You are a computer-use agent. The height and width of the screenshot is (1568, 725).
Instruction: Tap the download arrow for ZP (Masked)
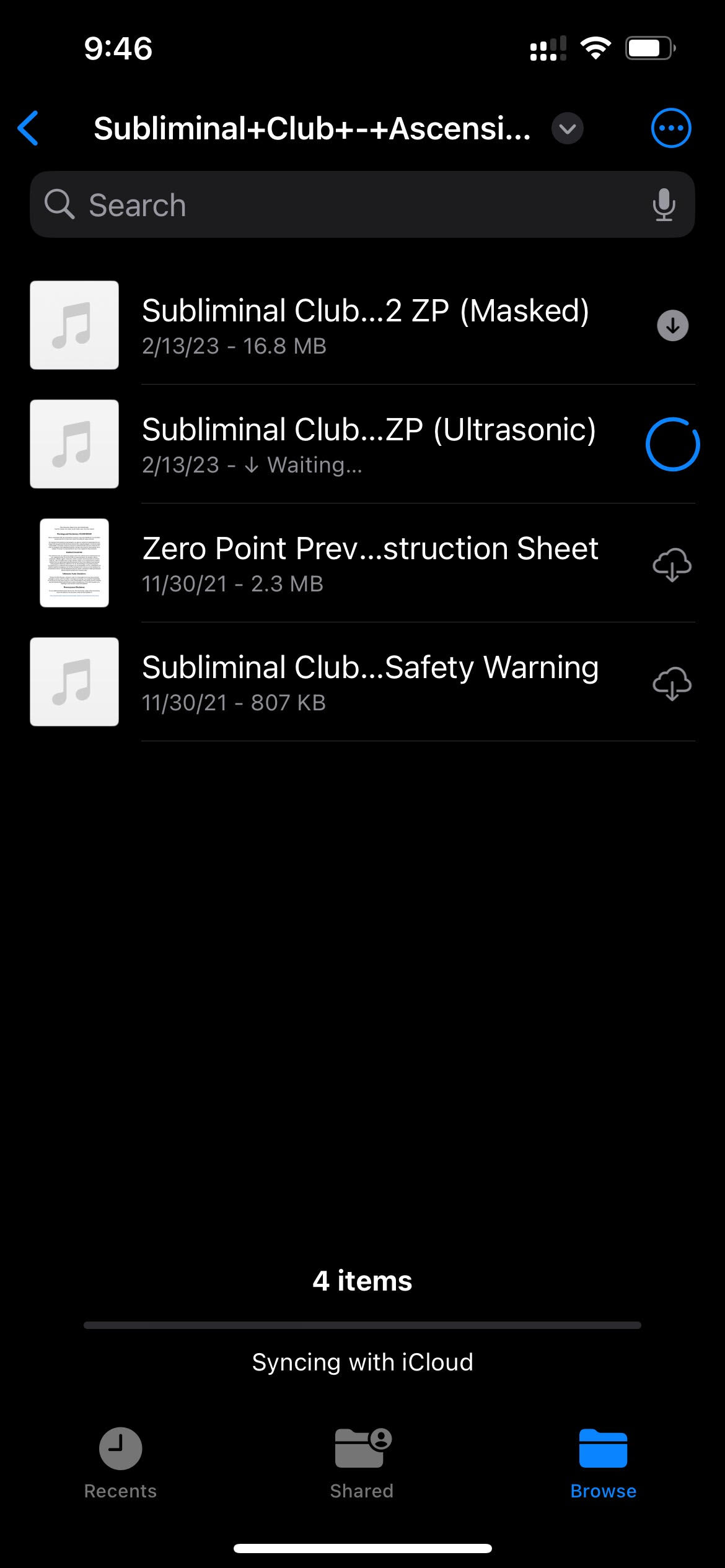[672, 326]
